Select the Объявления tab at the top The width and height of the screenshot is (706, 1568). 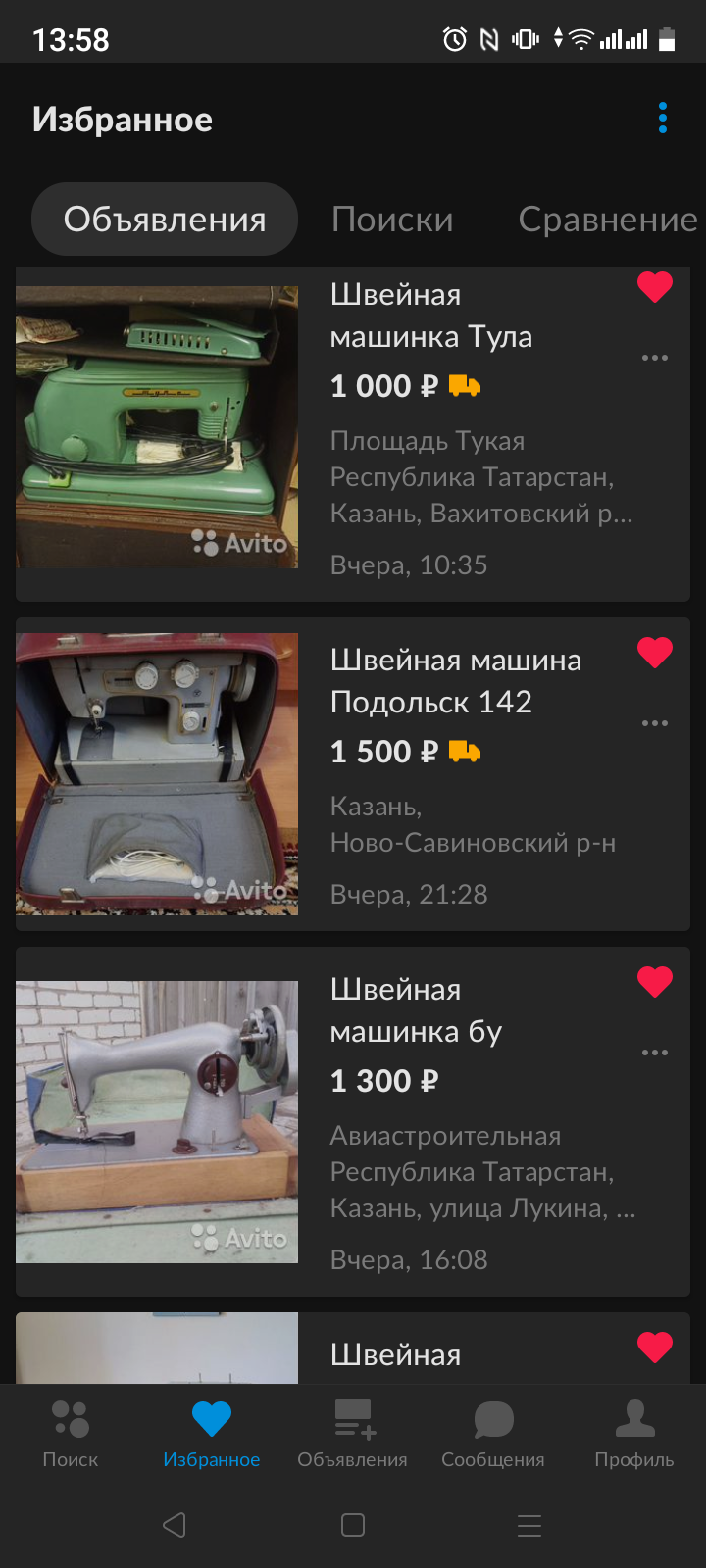(x=165, y=220)
